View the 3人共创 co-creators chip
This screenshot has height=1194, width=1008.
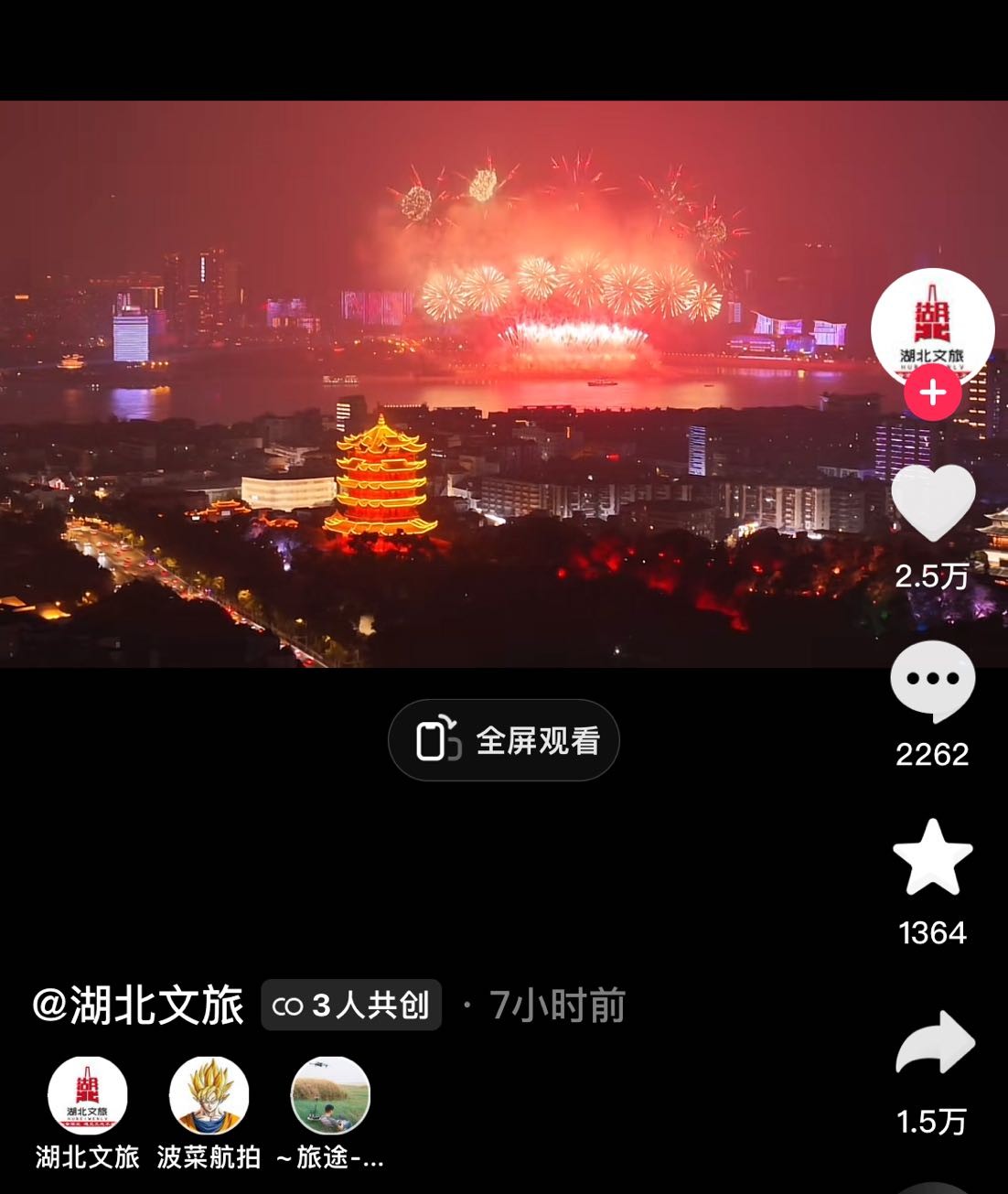tap(351, 1006)
